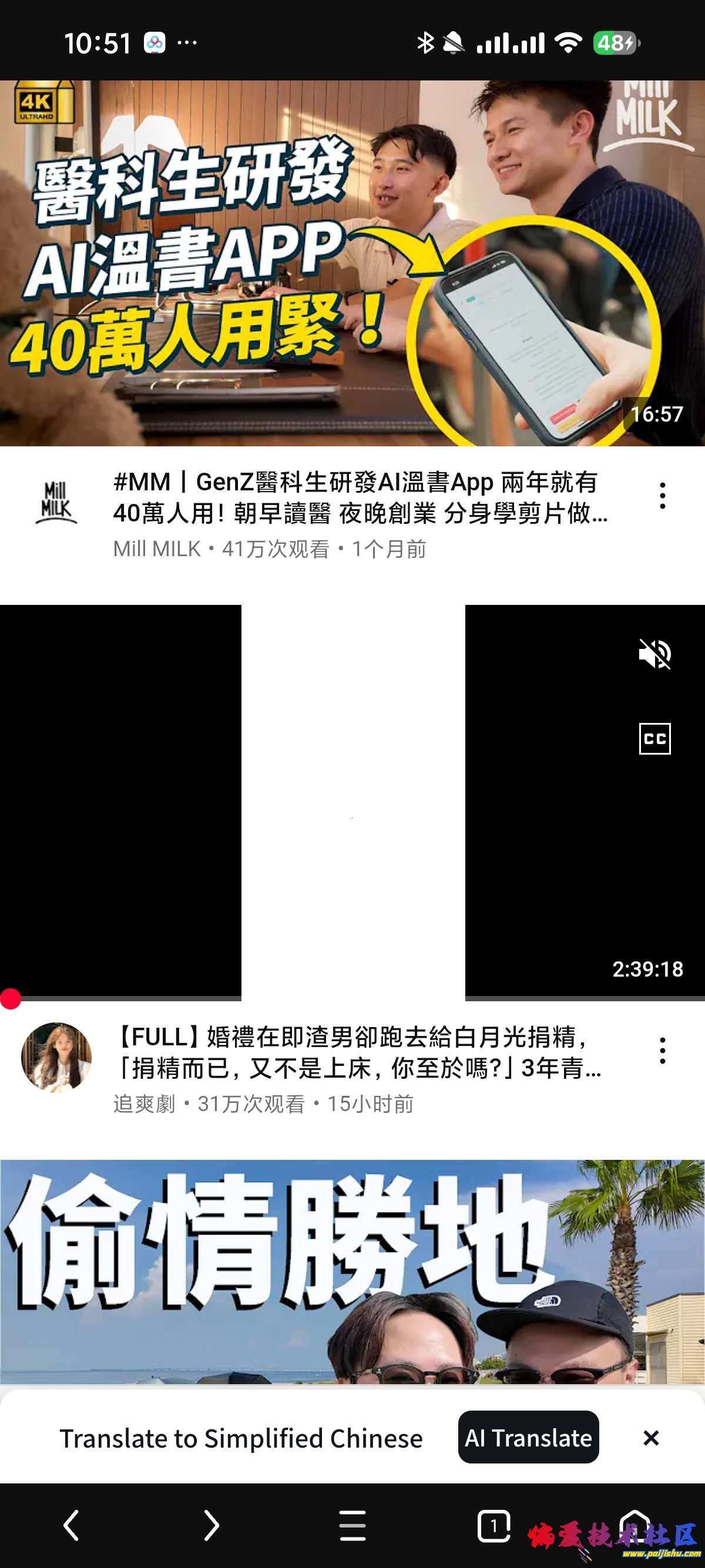Open the Mill MILK AI温書App video thumbnail
Viewport: 705px width, 1568px height.
(x=352, y=263)
